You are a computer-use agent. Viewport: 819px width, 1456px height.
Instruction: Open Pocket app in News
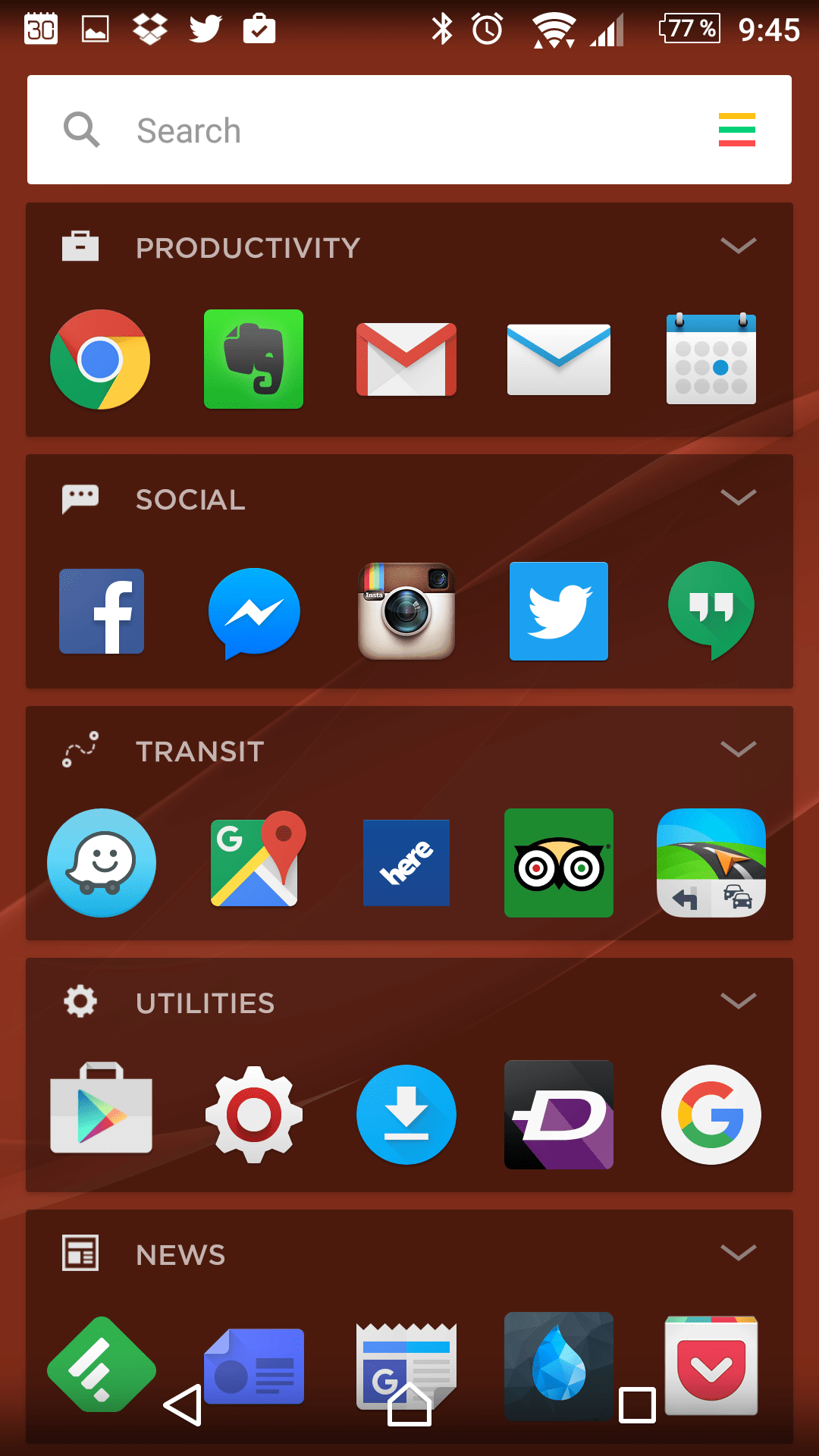tap(711, 1366)
